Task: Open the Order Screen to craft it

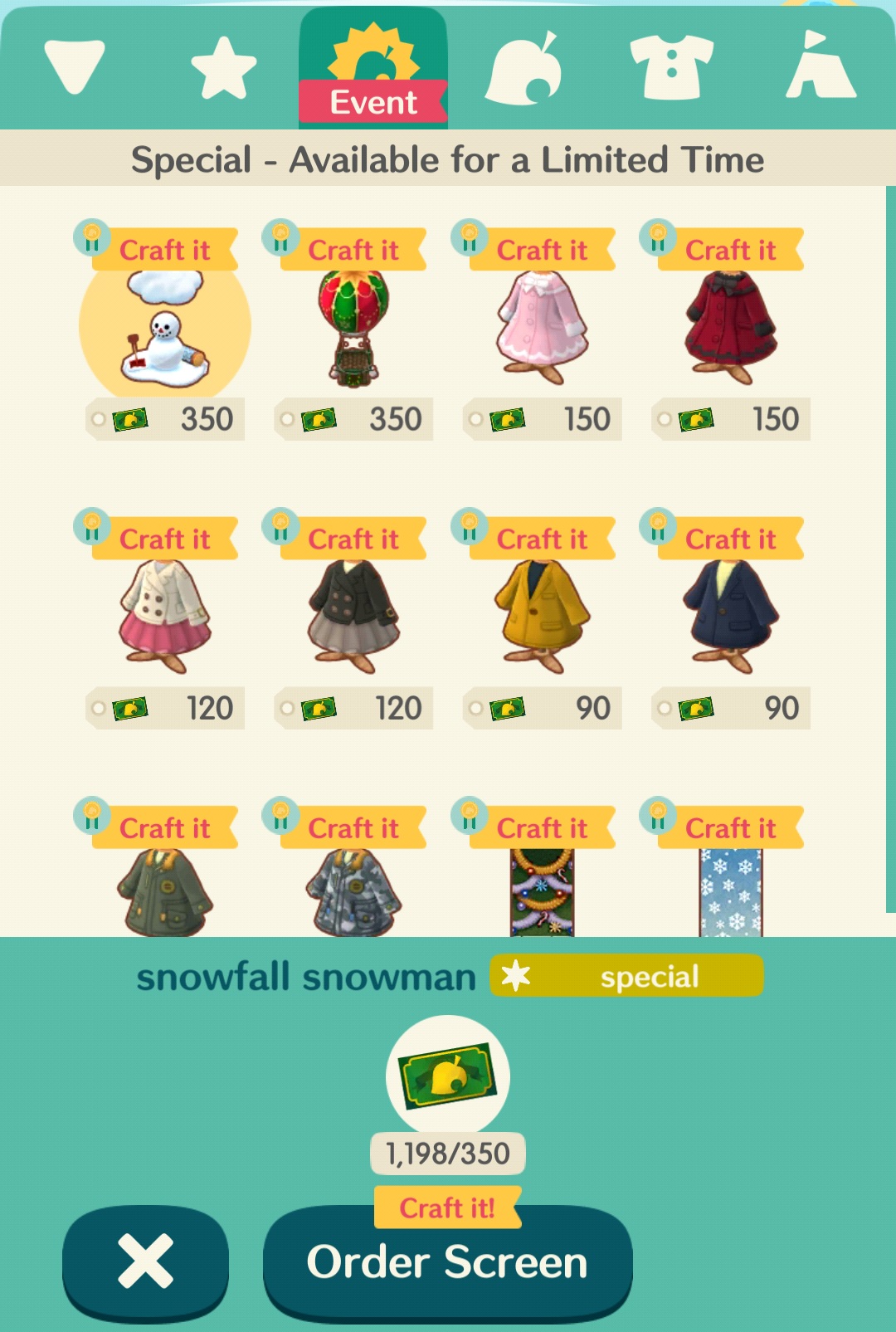Action: [448, 1261]
